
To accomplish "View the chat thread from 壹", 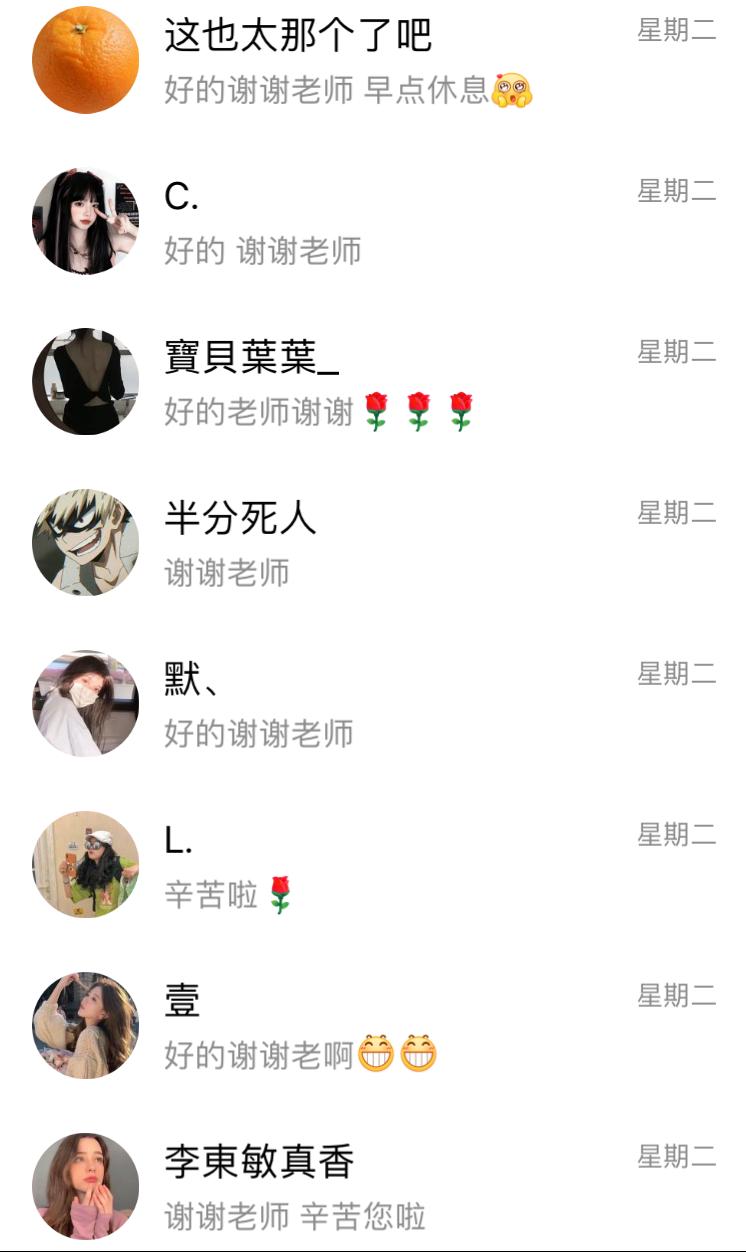I will [x=372, y=1026].
